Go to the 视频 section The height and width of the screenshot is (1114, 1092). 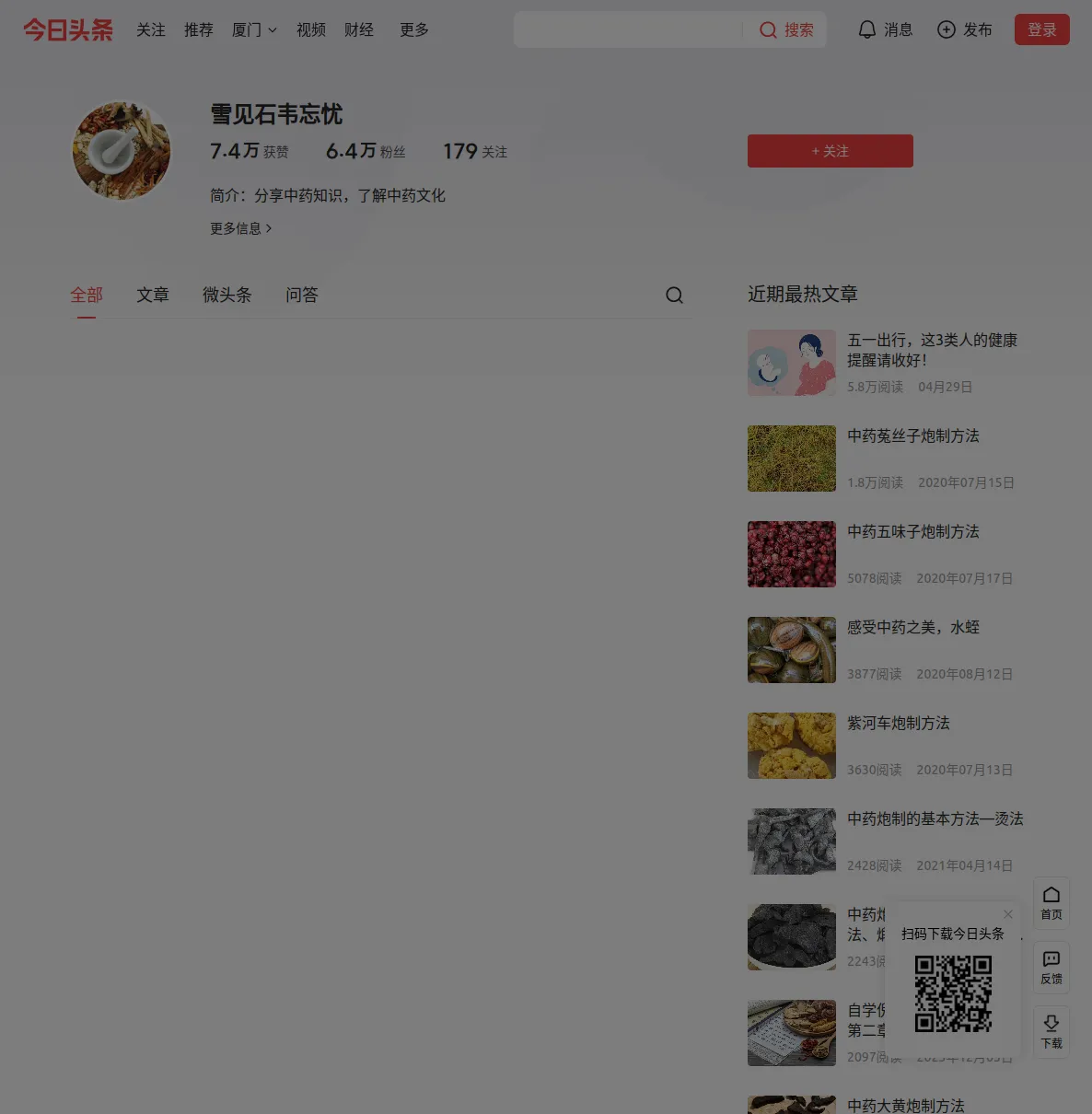(x=311, y=29)
